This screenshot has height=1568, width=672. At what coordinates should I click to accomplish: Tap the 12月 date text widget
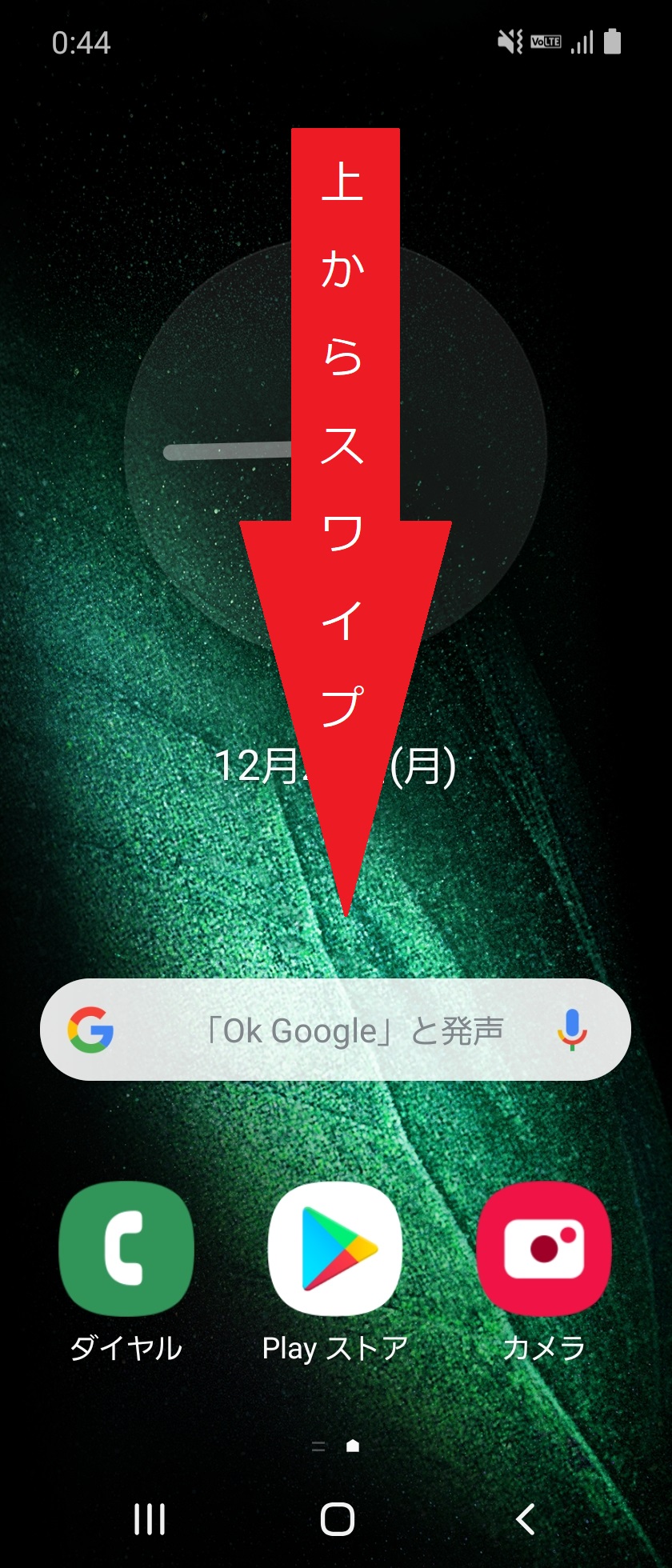point(248,768)
